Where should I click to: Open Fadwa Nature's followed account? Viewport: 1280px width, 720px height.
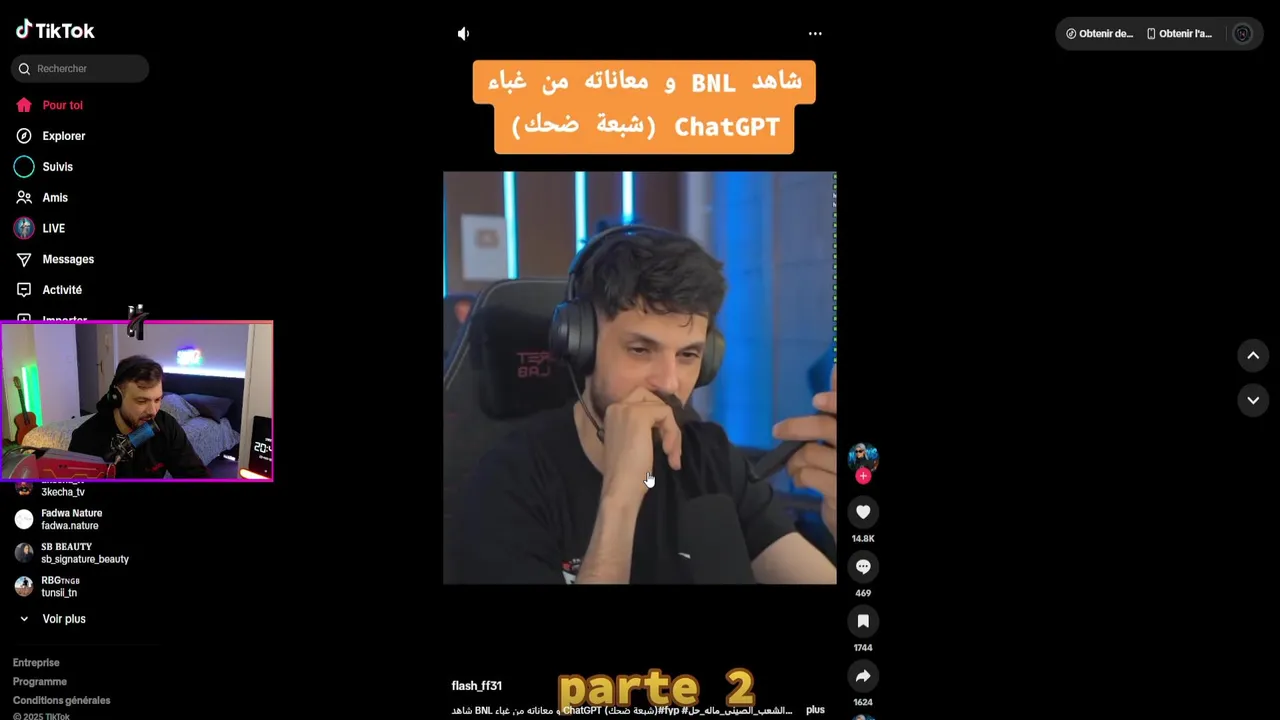pyautogui.click(x=70, y=519)
